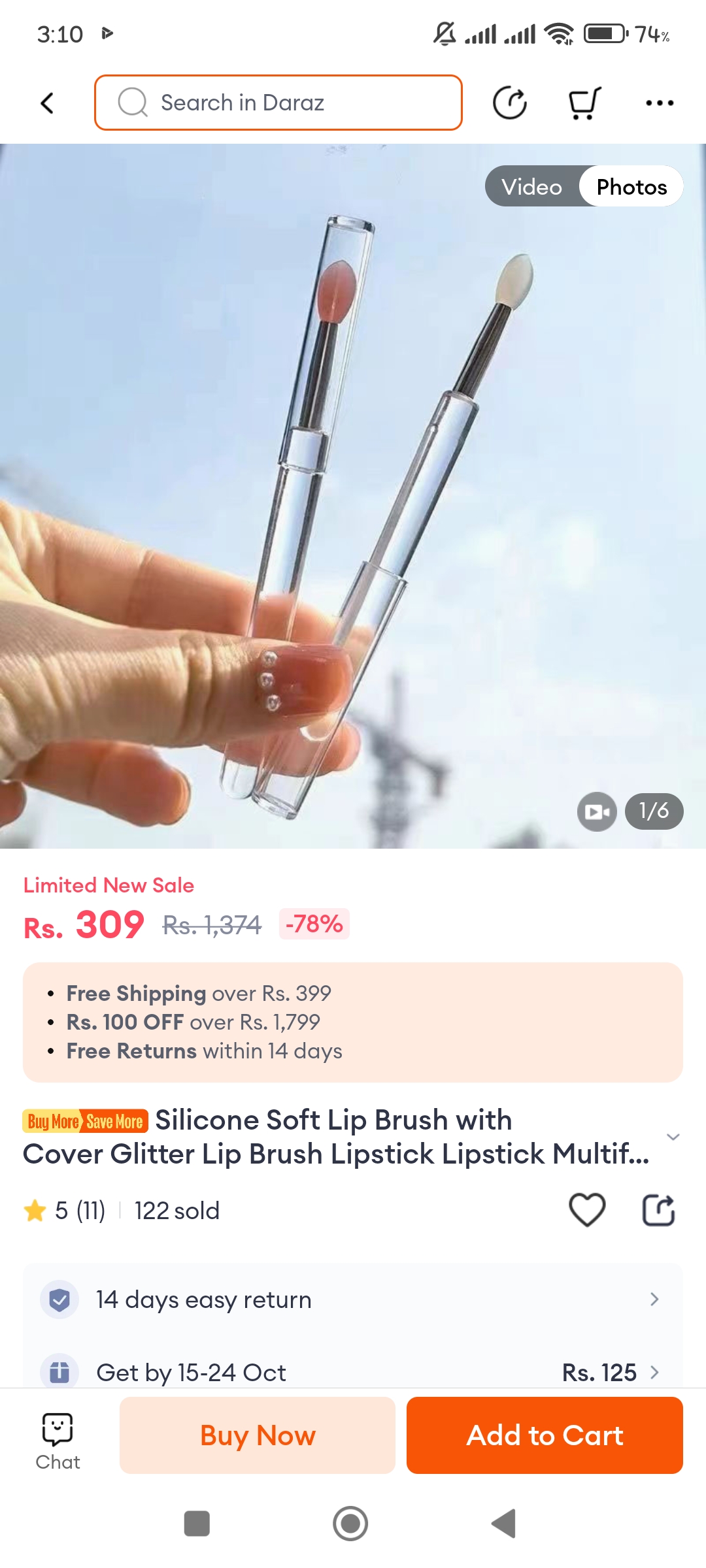Viewport: 706px width, 1568px height.
Task: Go back to the previous page
Action: [47, 103]
